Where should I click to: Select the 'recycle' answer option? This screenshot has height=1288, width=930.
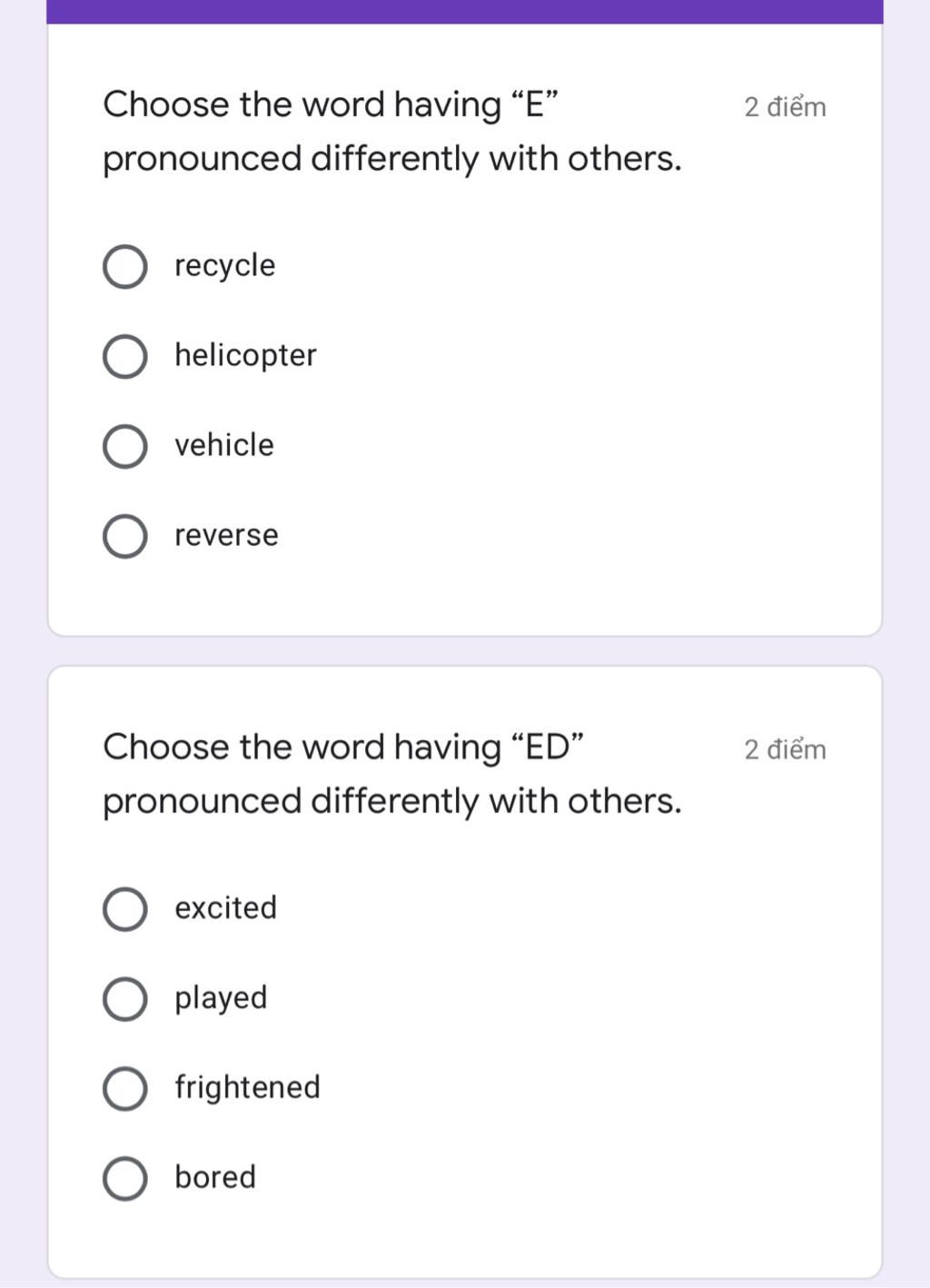click(125, 266)
